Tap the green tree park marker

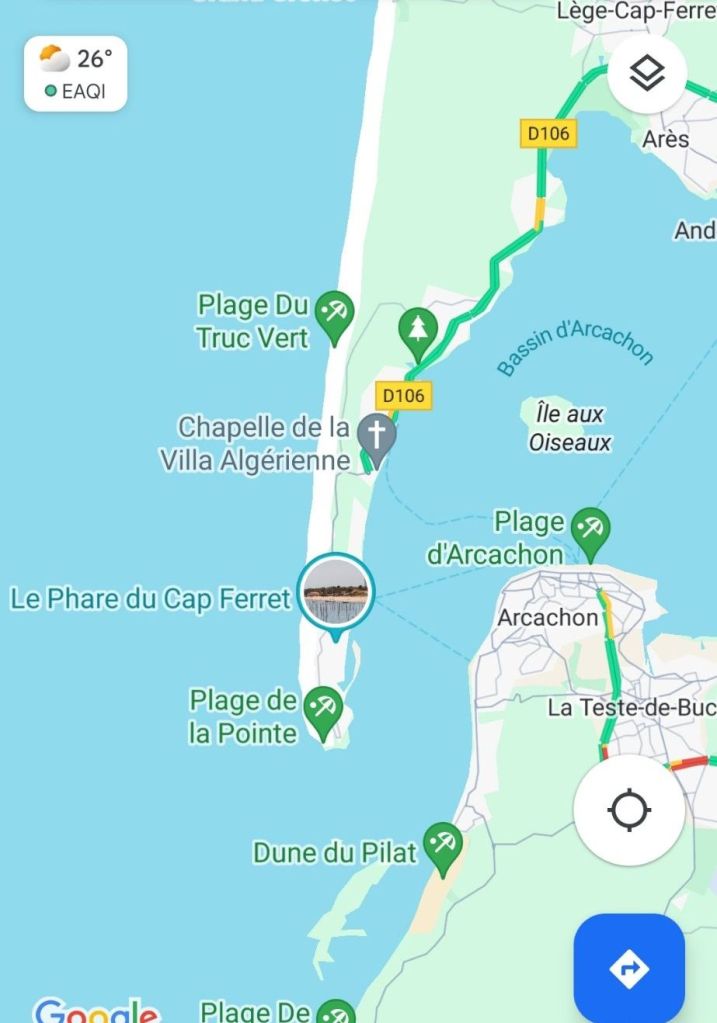click(418, 331)
